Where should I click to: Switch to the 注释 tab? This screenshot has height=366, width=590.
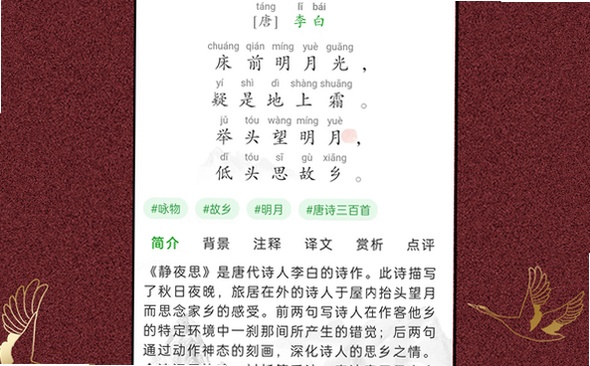tap(267, 244)
